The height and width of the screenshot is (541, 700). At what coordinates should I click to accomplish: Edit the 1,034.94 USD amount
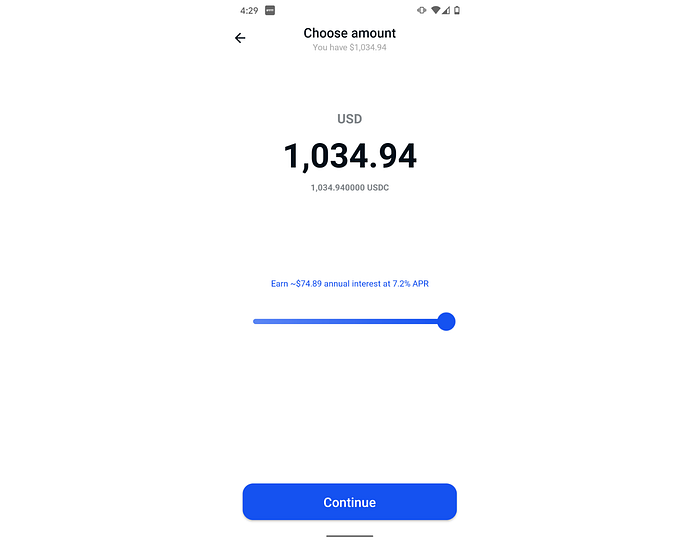[349, 156]
